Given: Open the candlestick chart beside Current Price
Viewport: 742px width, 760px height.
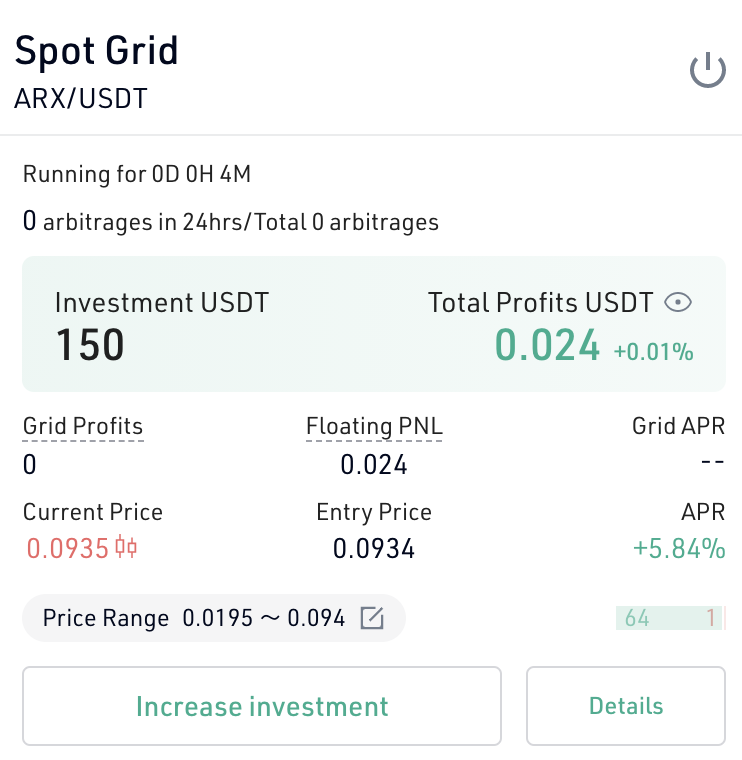Looking at the screenshot, I should 126,548.
